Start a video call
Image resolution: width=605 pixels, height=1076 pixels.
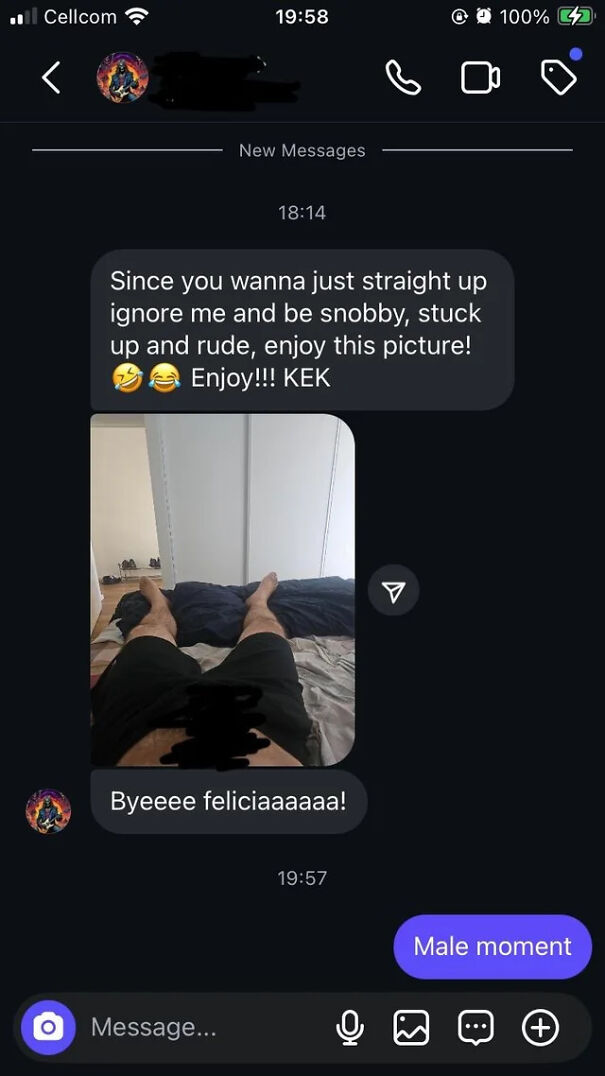coord(480,78)
